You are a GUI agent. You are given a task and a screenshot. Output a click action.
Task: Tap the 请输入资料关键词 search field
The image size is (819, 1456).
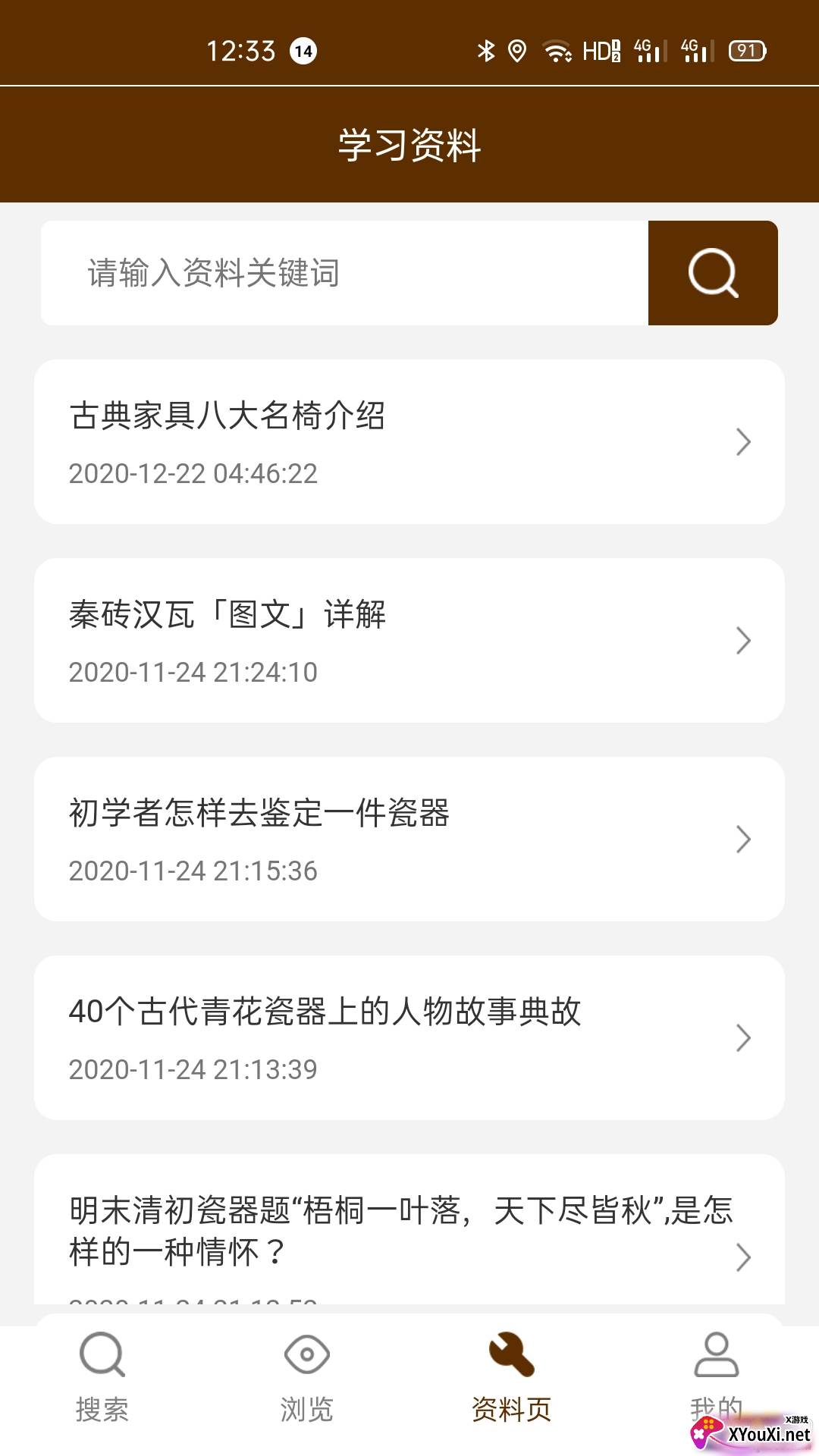345,273
